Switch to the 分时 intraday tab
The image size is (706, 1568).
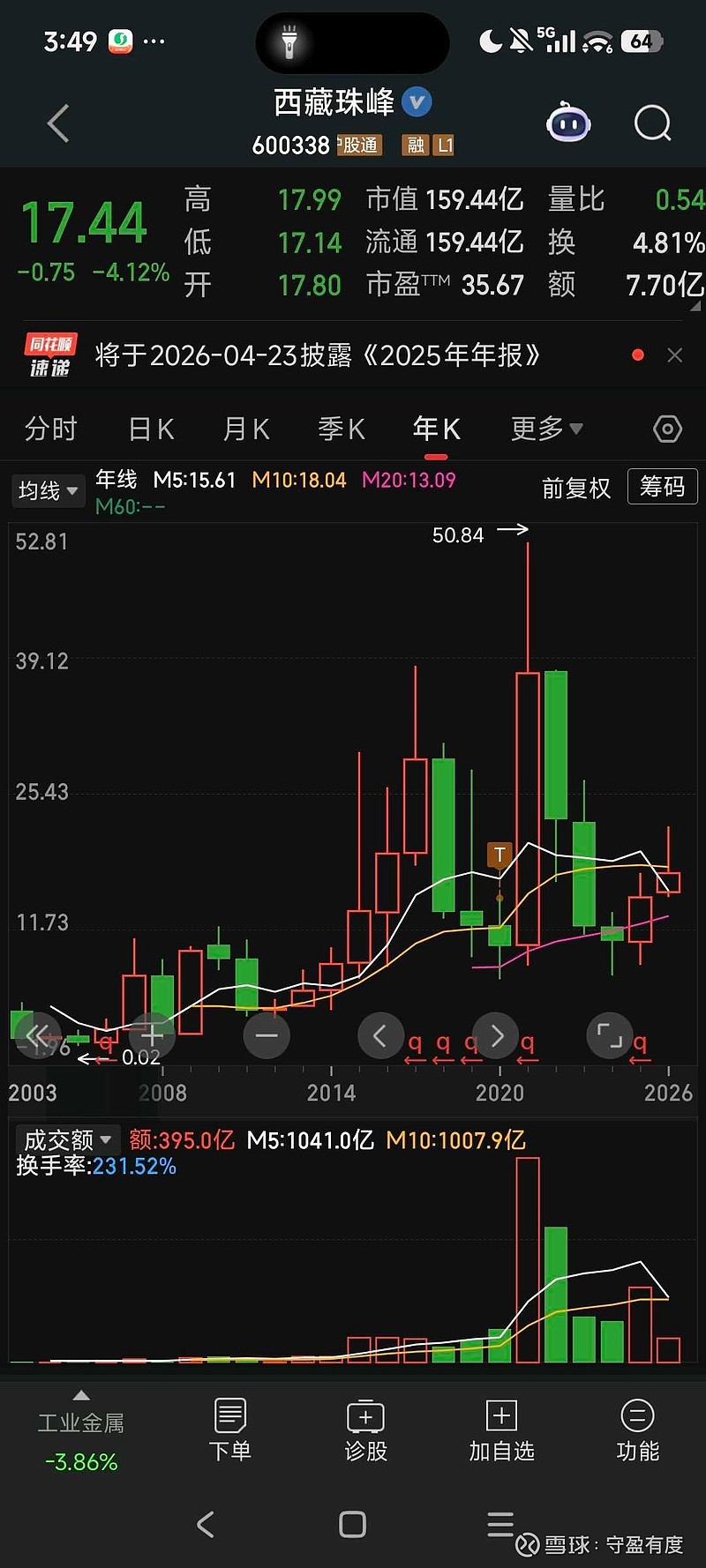pos(52,428)
